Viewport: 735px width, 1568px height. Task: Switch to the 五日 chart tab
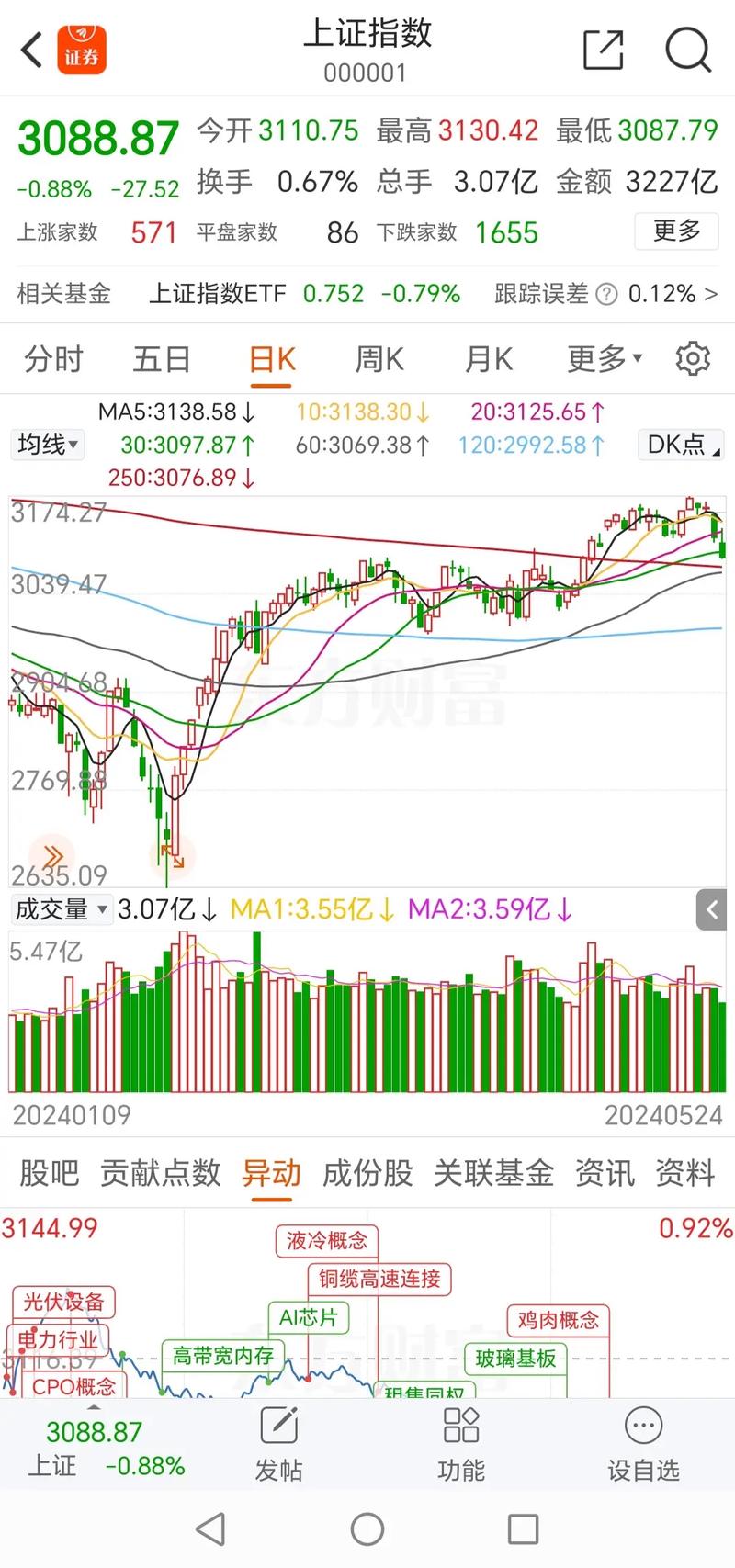pos(162,359)
